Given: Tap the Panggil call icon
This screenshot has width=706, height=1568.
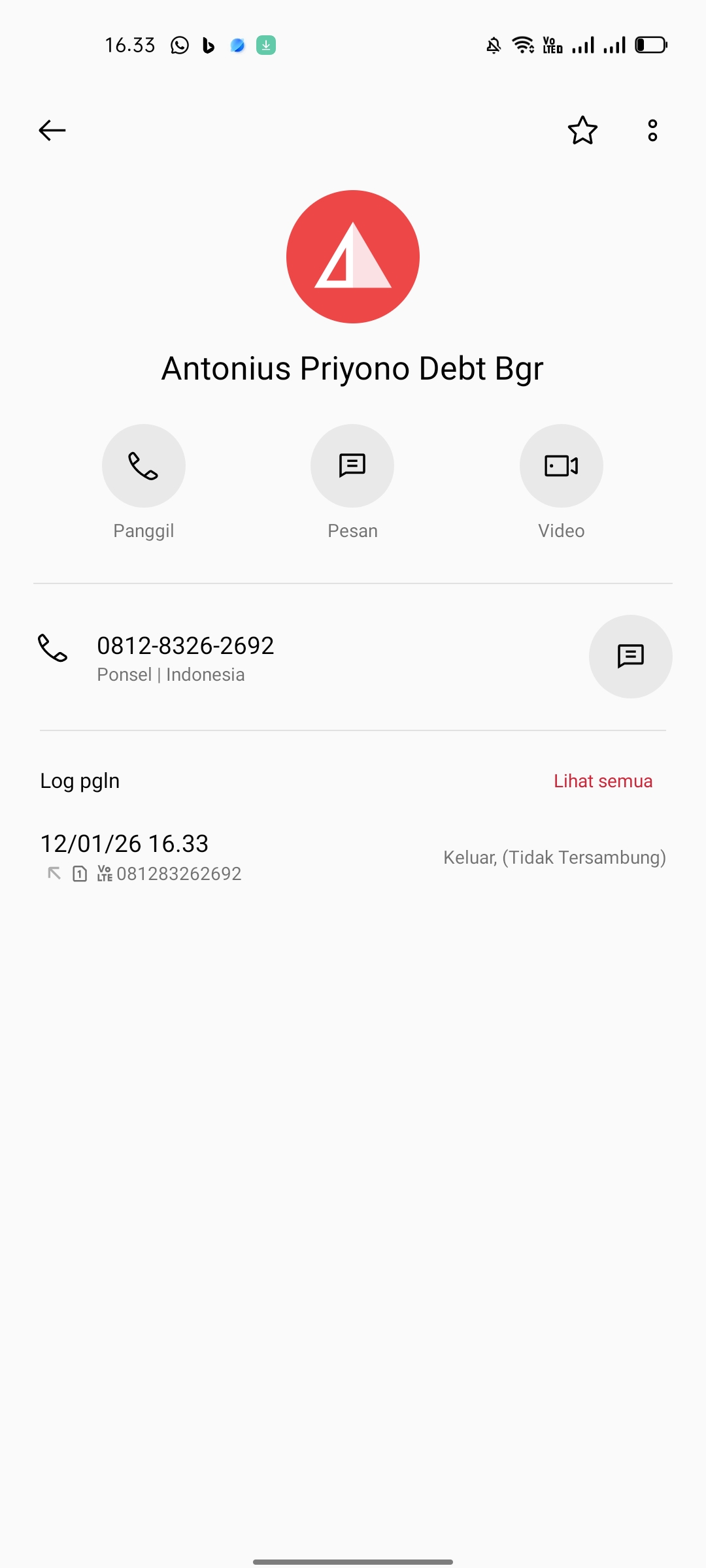Looking at the screenshot, I should pyautogui.click(x=143, y=465).
